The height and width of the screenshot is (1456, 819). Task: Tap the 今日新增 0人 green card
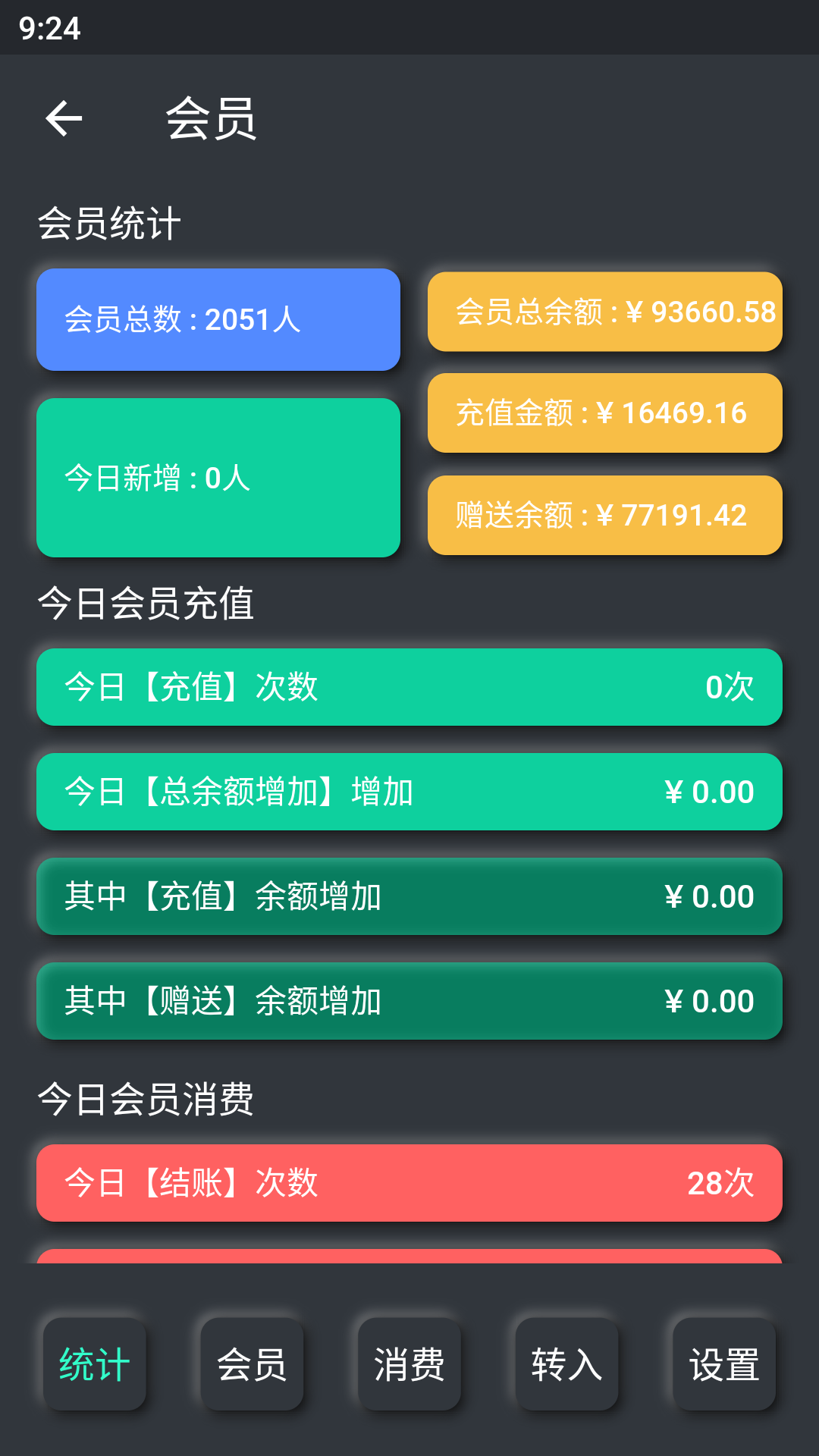tap(217, 478)
